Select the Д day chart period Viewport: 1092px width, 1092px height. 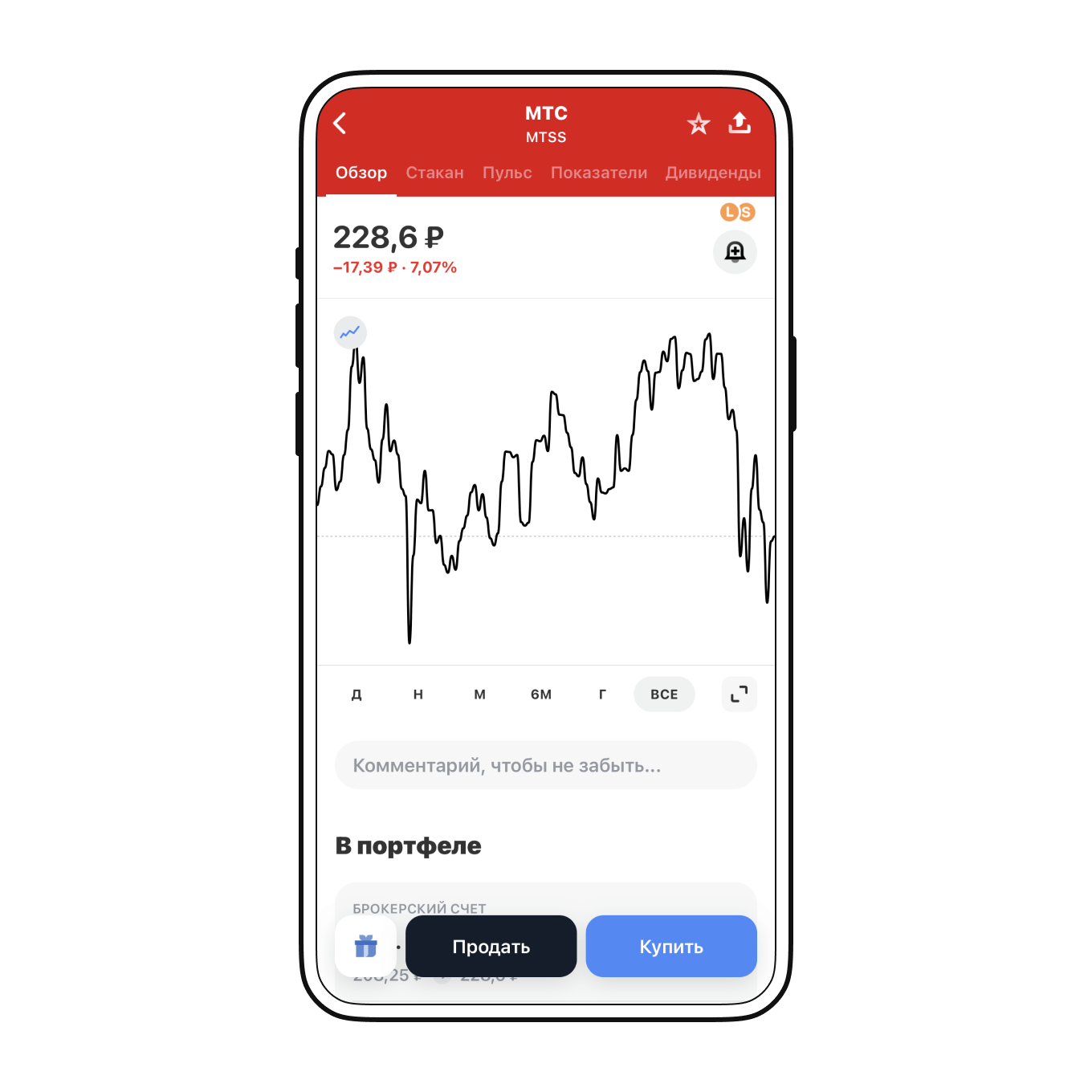tap(357, 695)
